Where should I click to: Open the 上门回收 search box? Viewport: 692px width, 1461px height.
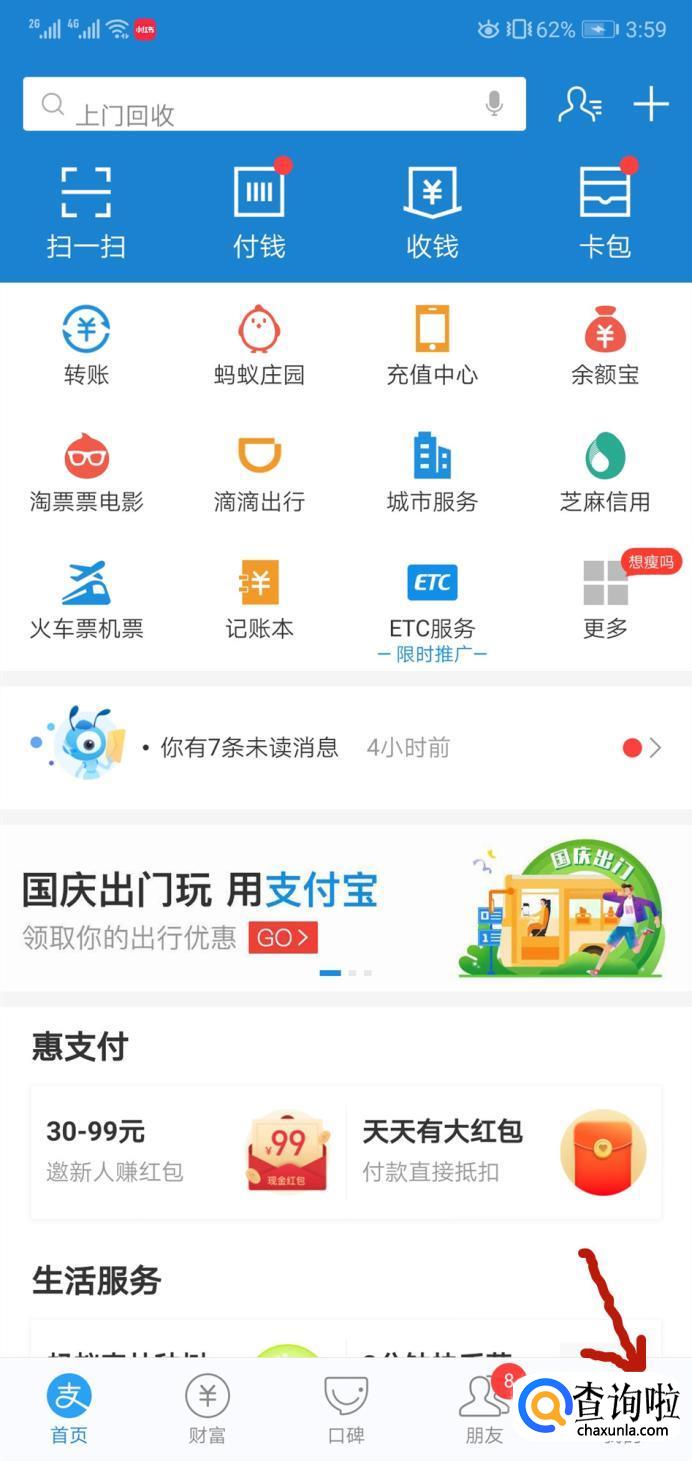(260, 105)
